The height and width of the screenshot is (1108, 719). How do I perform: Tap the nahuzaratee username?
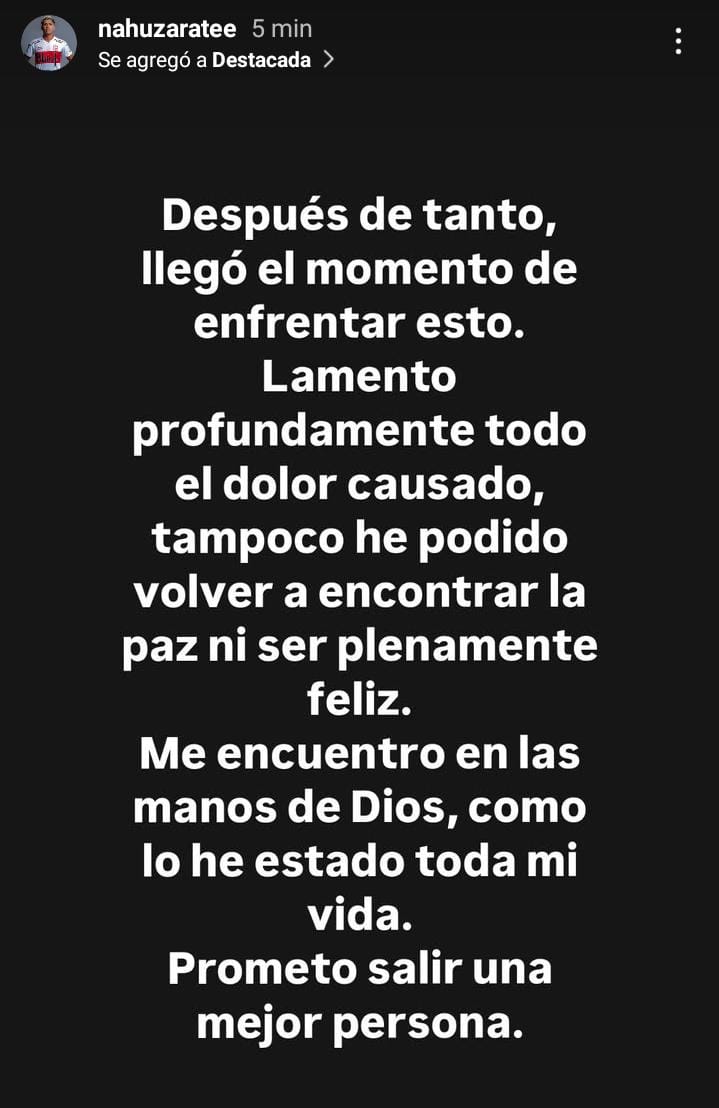[167, 29]
